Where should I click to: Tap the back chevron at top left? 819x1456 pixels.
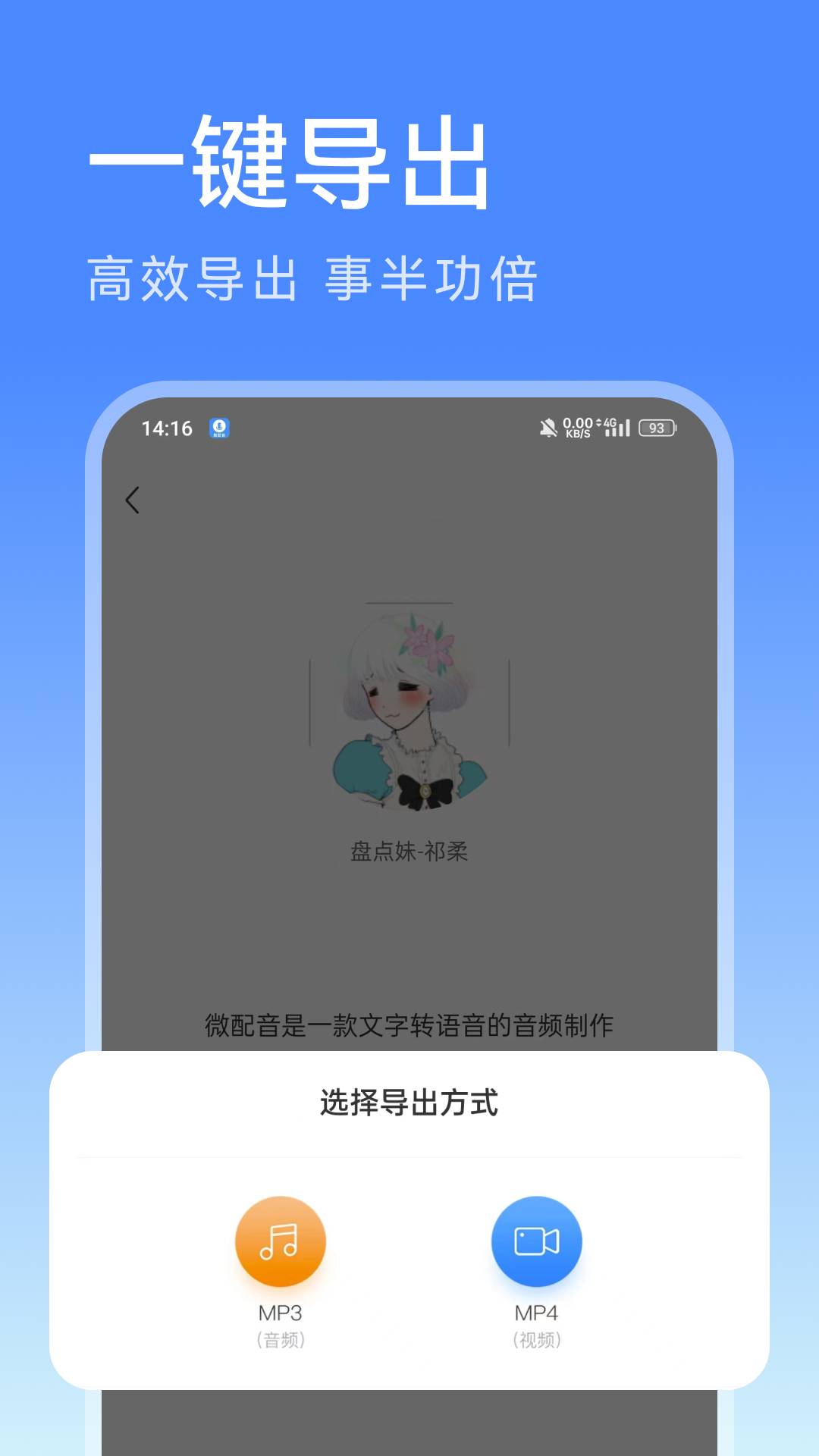click(x=133, y=500)
